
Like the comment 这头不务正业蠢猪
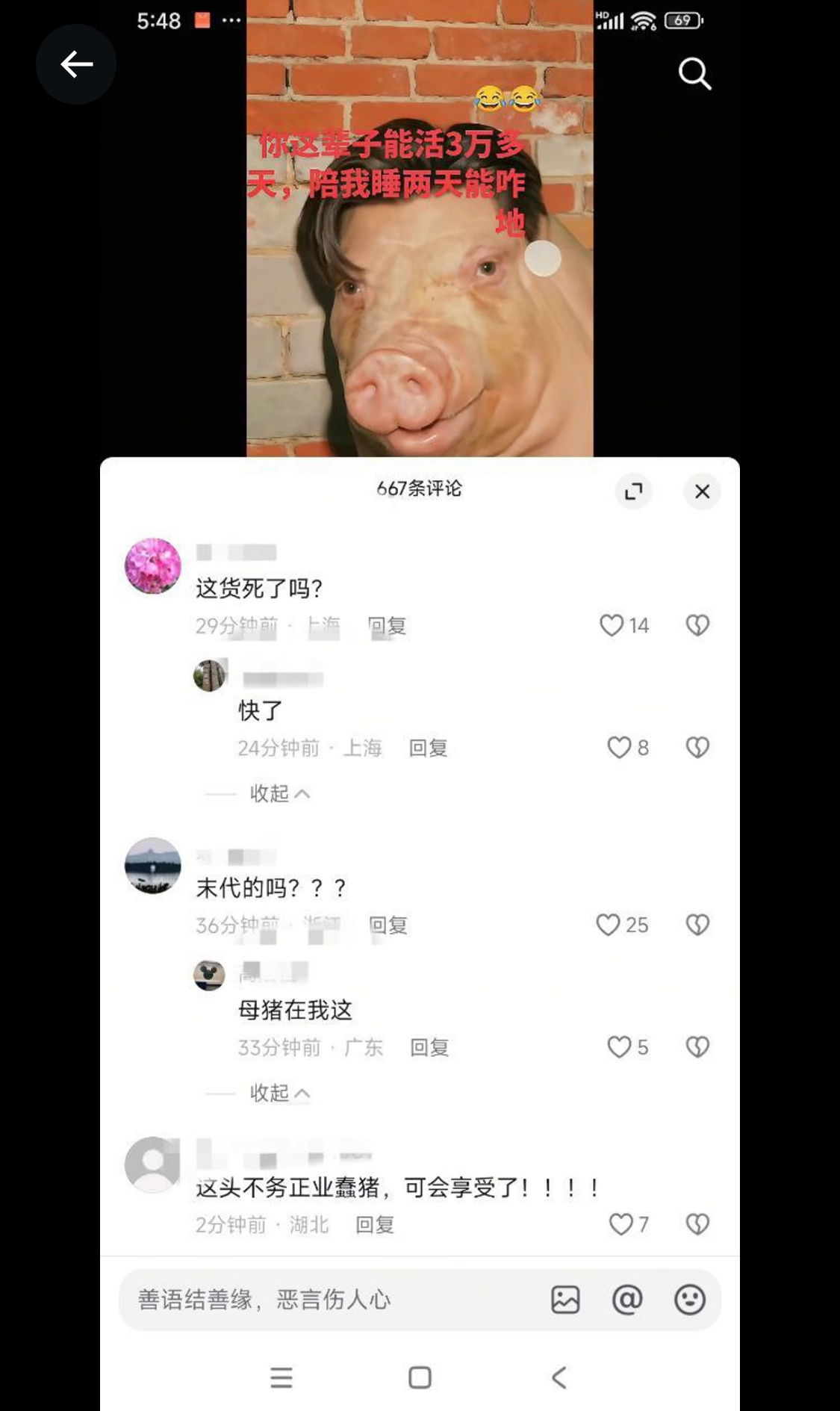coord(620,1224)
